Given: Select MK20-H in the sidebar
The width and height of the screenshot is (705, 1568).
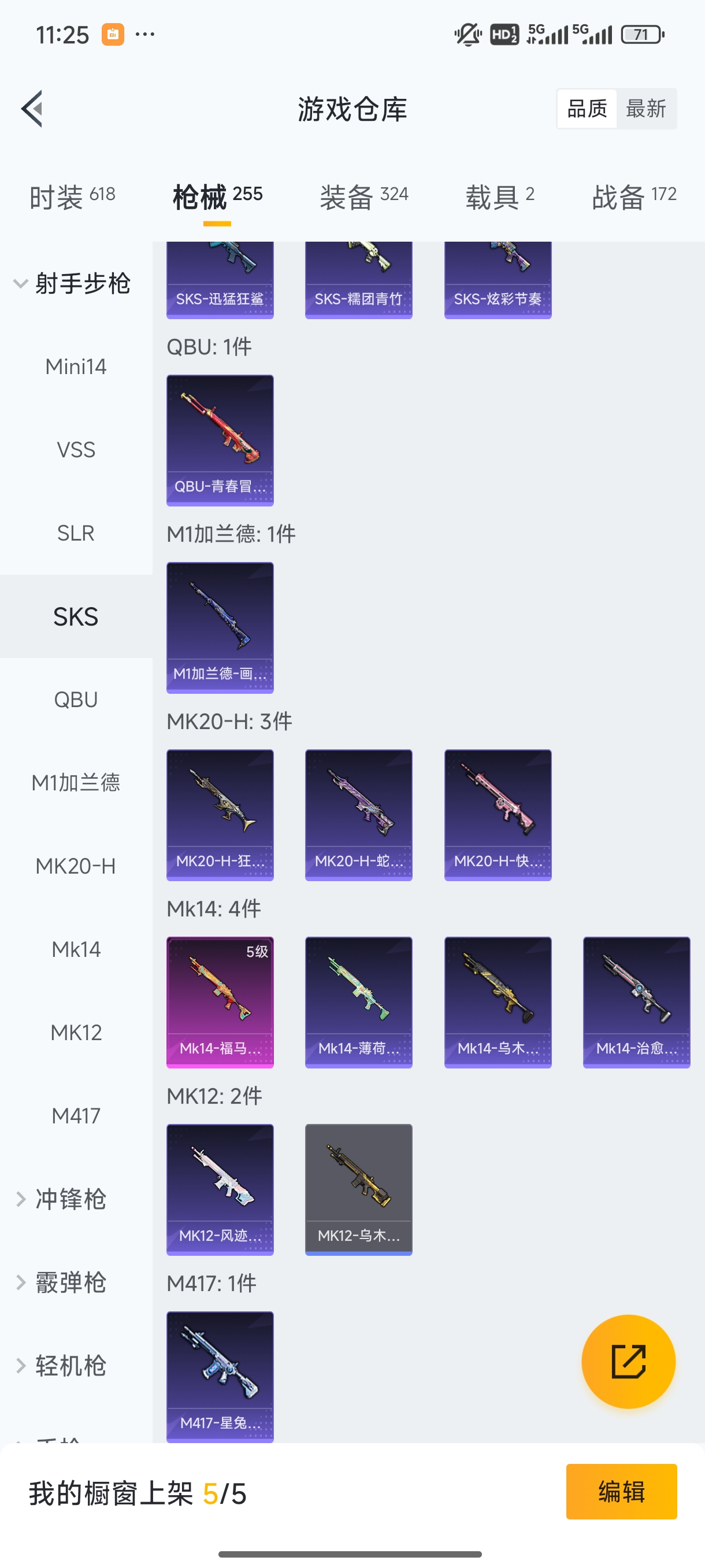Looking at the screenshot, I should (76, 866).
